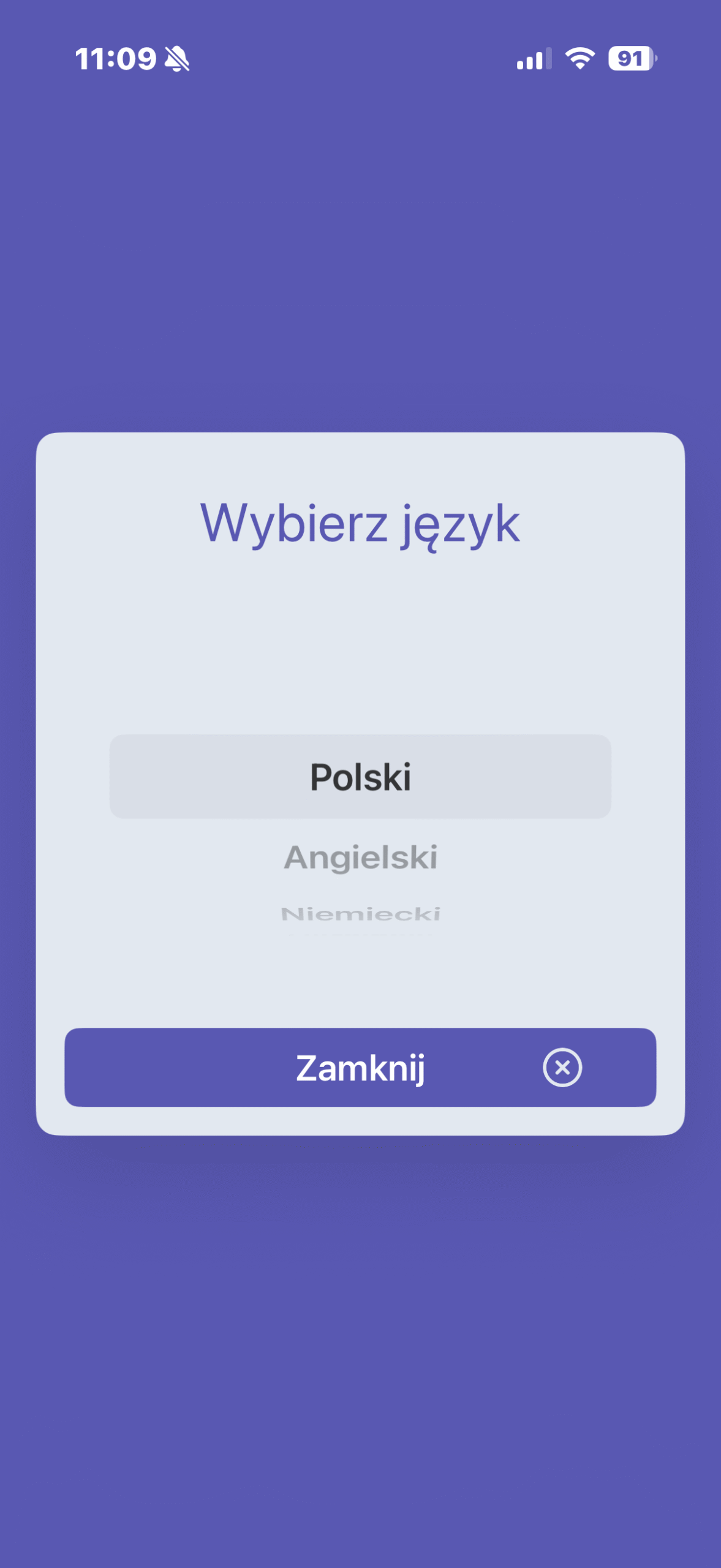Pick Niemiecki in the language picker
721x1568 pixels.
[x=360, y=914]
